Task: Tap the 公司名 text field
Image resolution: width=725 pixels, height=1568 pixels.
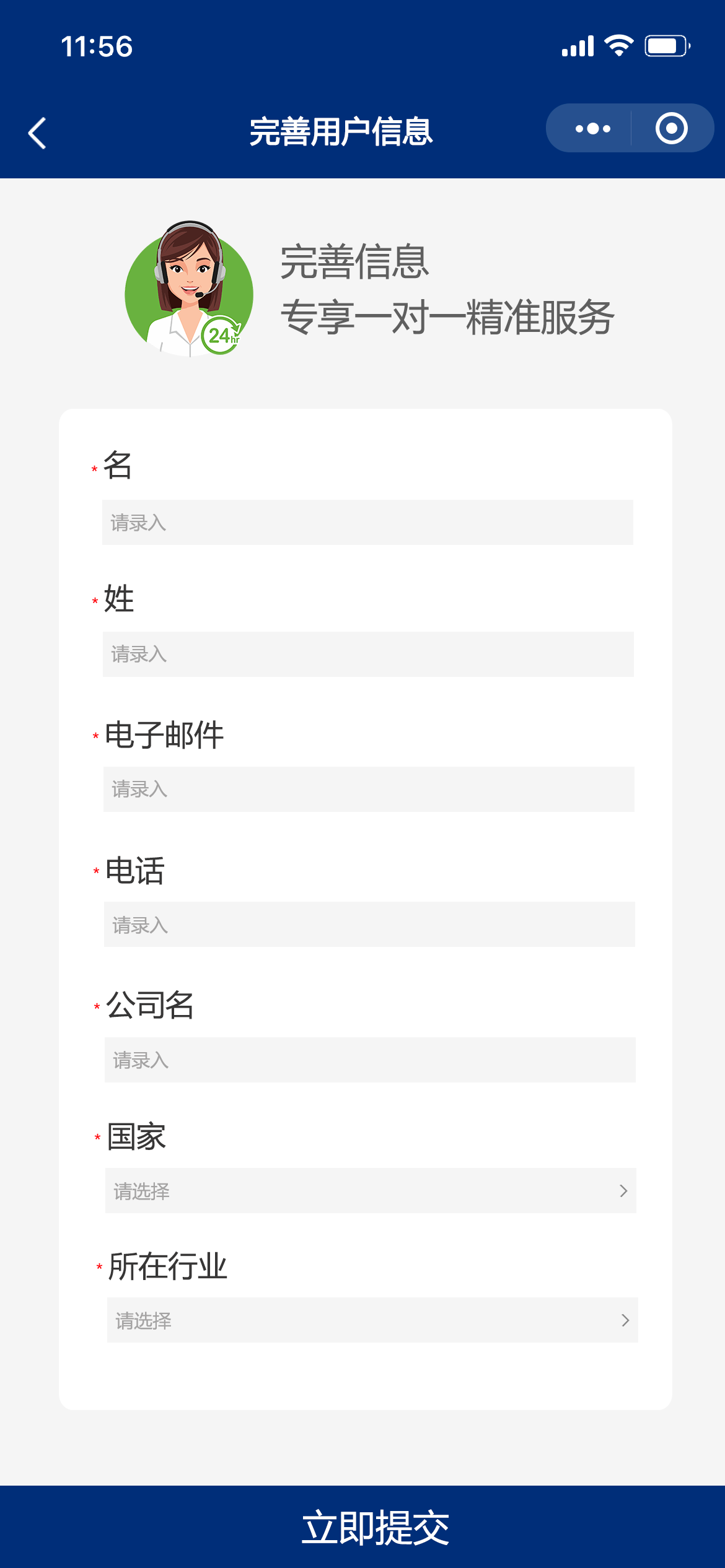Action: pos(370,1060)
